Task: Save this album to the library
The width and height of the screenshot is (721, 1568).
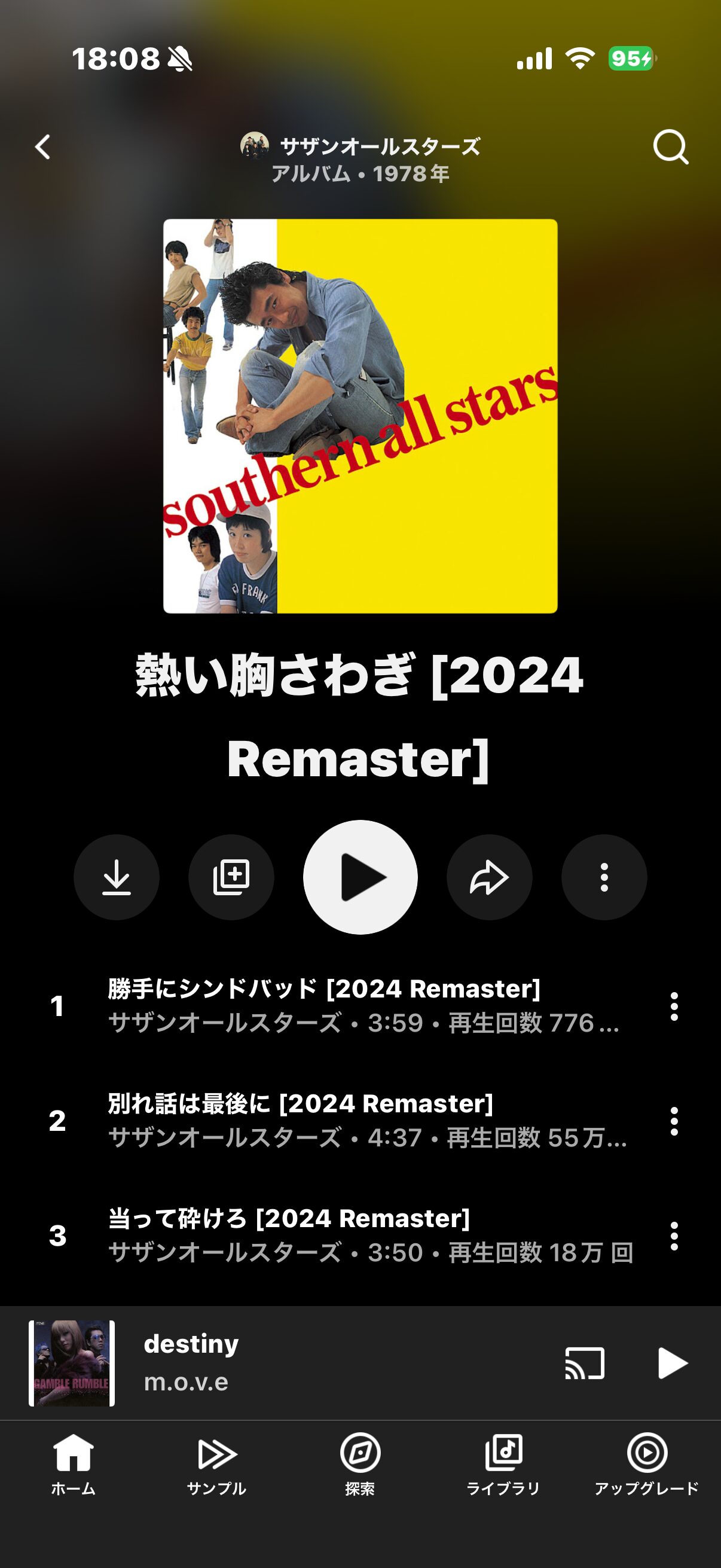Action: coord(231,877)
